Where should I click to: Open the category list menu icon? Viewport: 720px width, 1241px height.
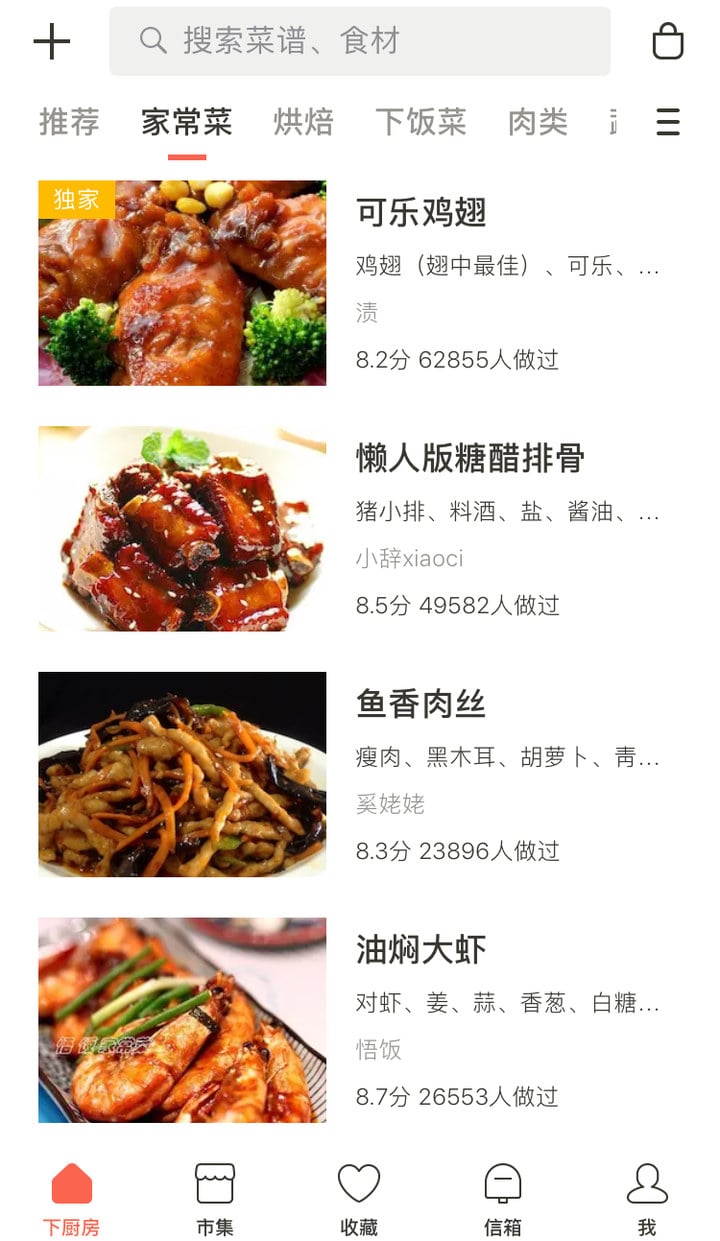(668, 122)
